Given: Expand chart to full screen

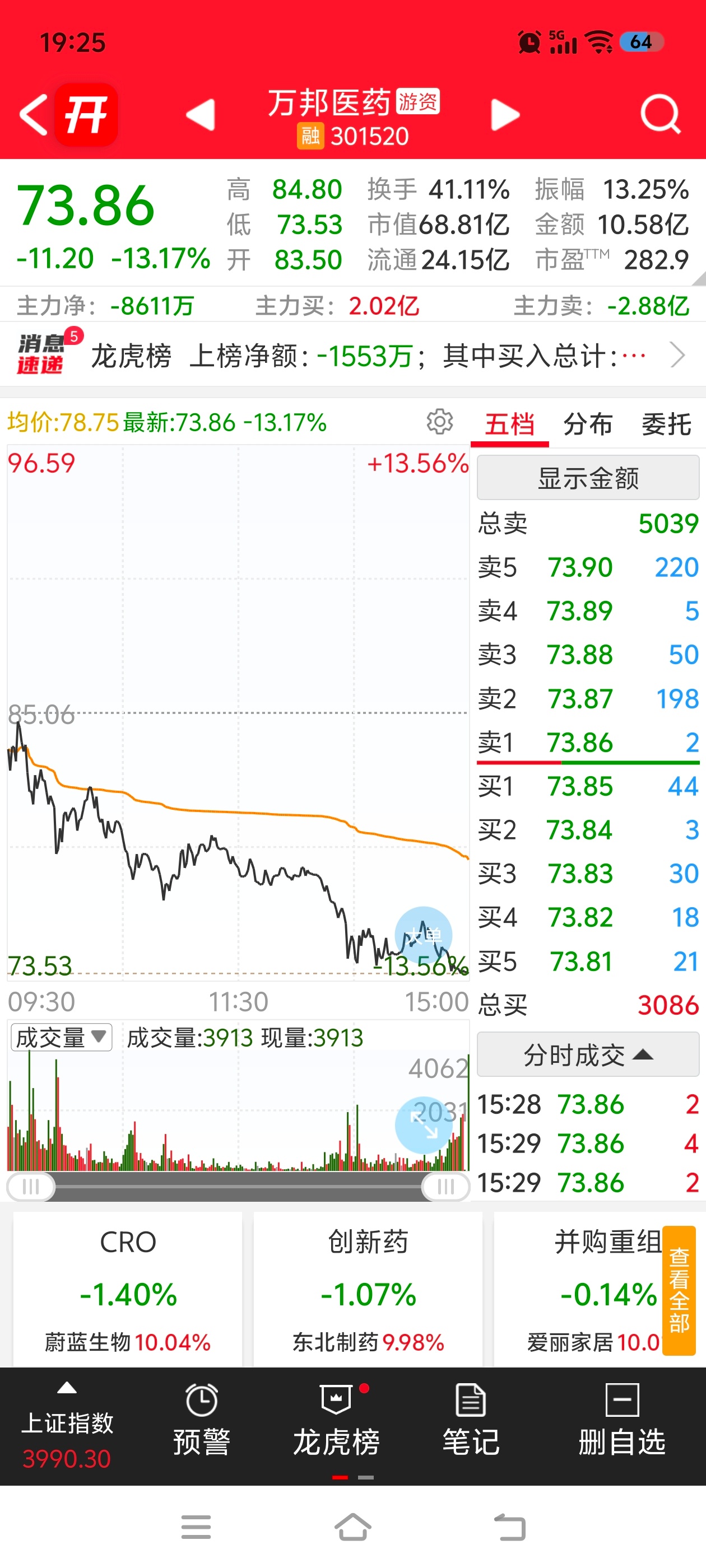Looking at the screenshot, I should click(424, 1125).
